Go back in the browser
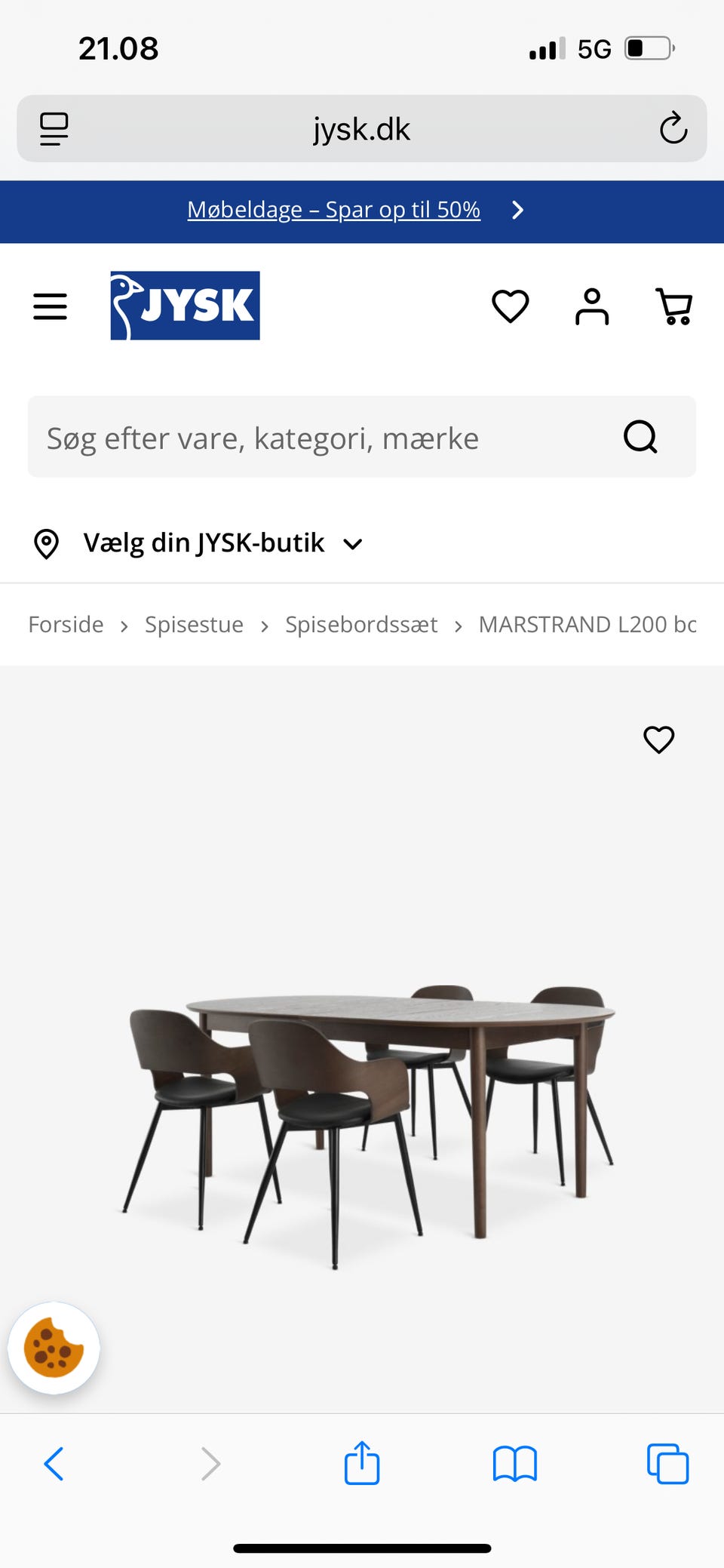 click(54, 1464)
